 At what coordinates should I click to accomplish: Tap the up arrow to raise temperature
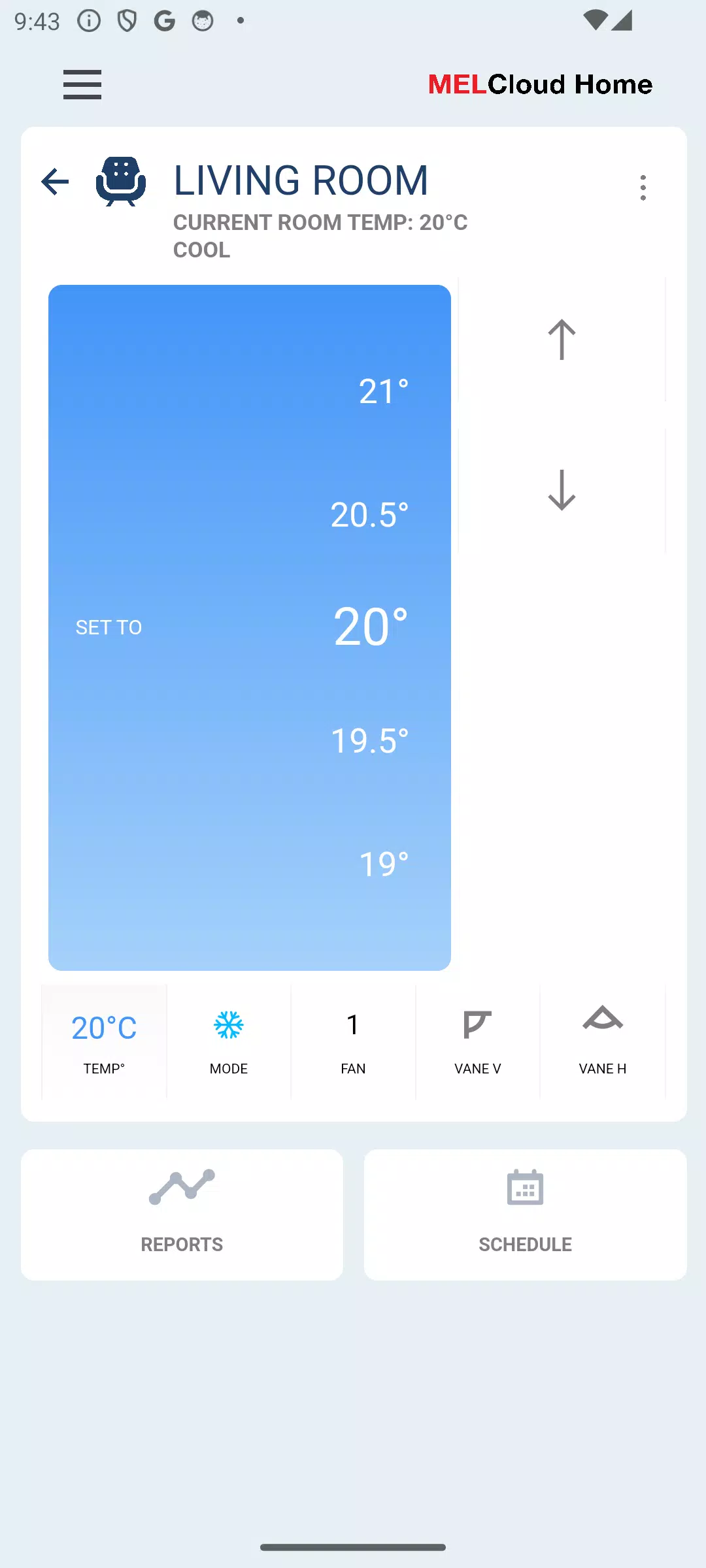tap(561, 338)
